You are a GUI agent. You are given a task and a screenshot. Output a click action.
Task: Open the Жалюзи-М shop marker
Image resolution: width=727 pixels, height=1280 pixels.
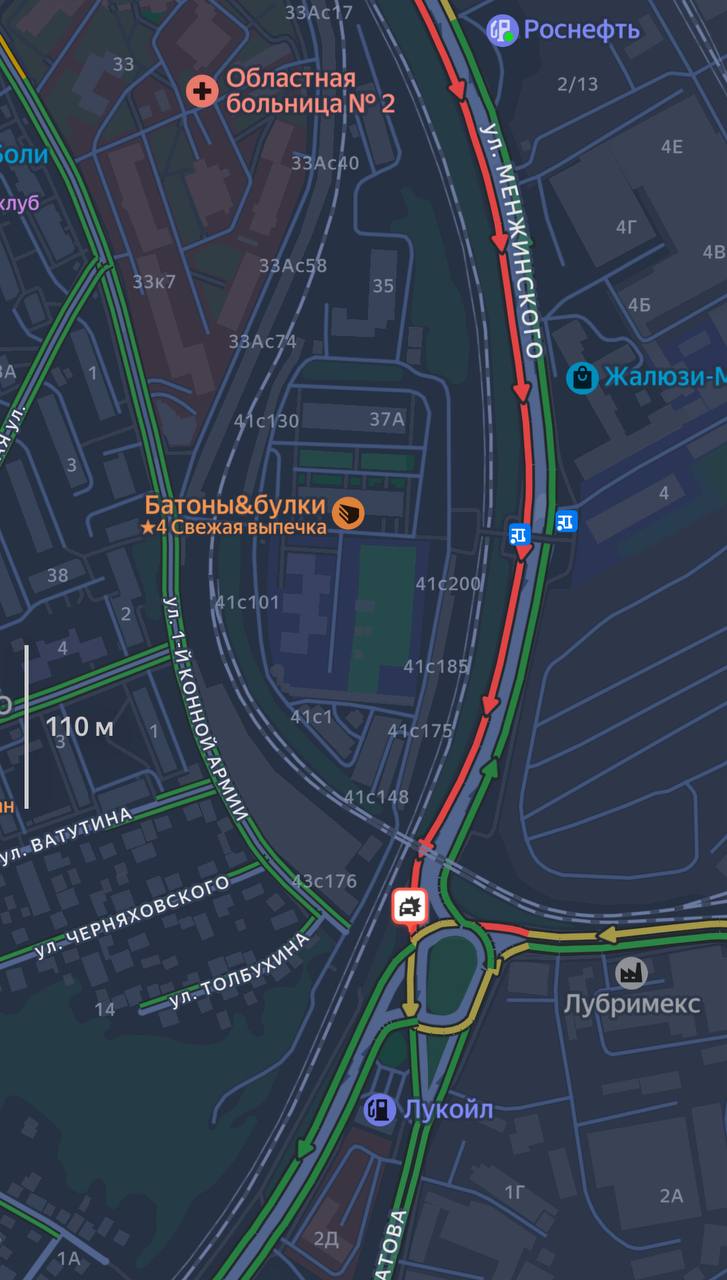coord(581,377)
